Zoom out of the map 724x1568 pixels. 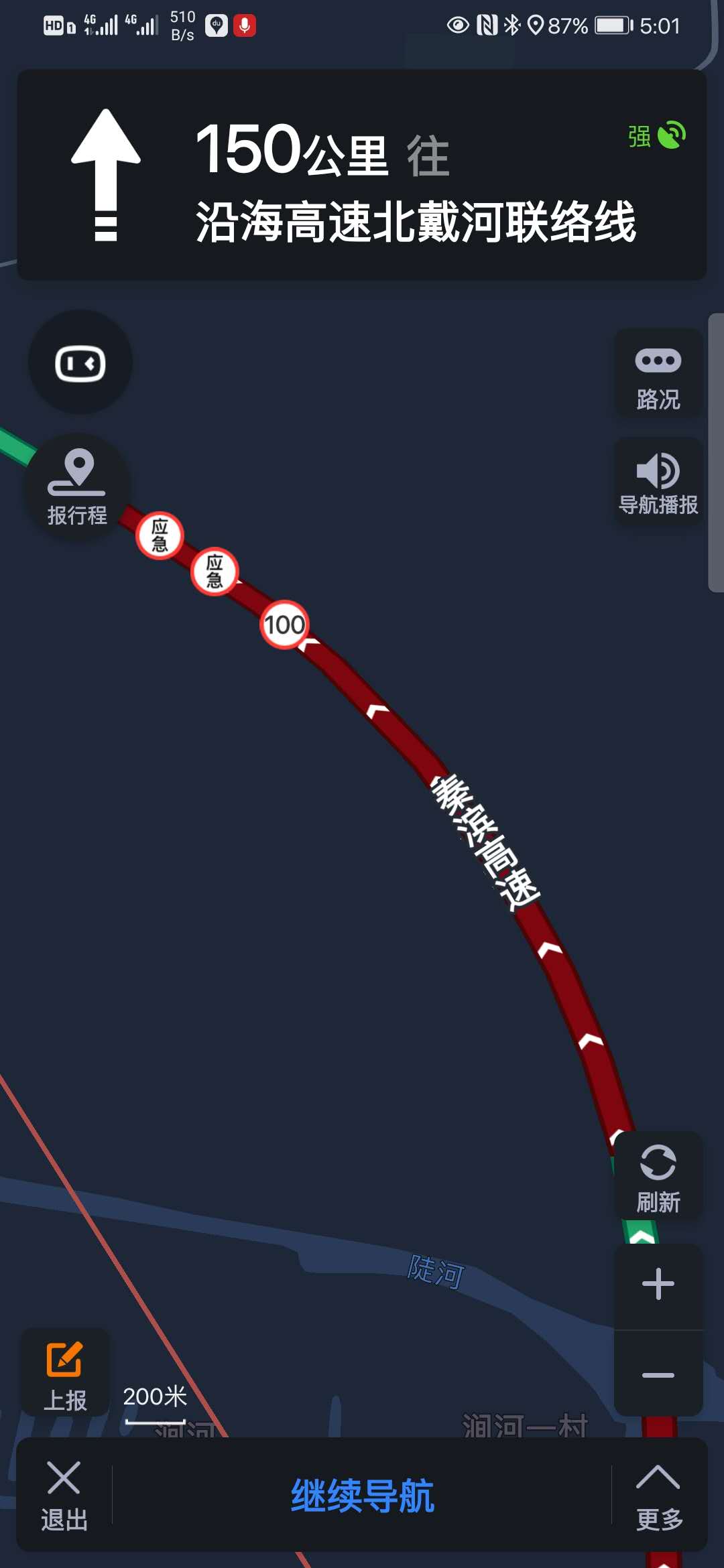point(658,1374)
